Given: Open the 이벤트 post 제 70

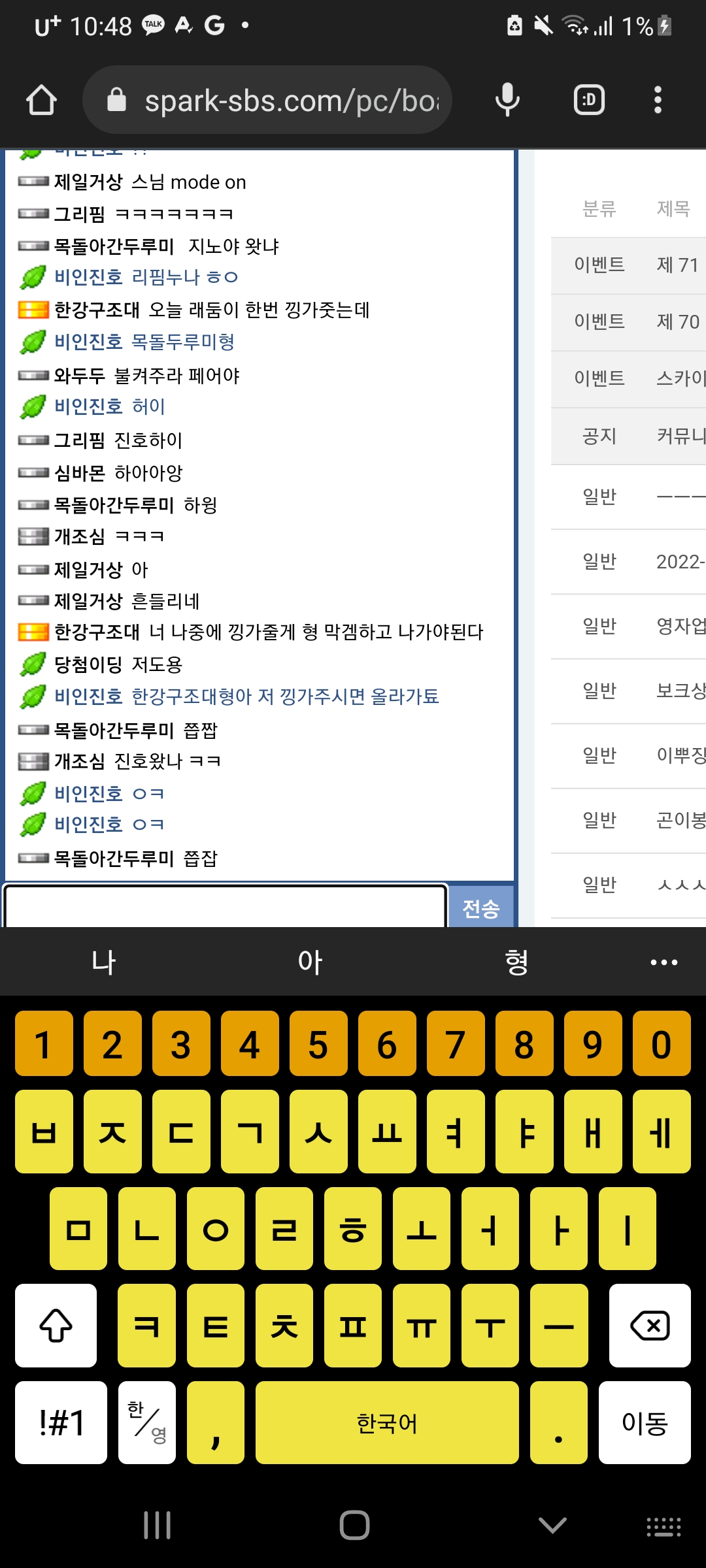Looking at the screenshot, I should pos(677,322).
